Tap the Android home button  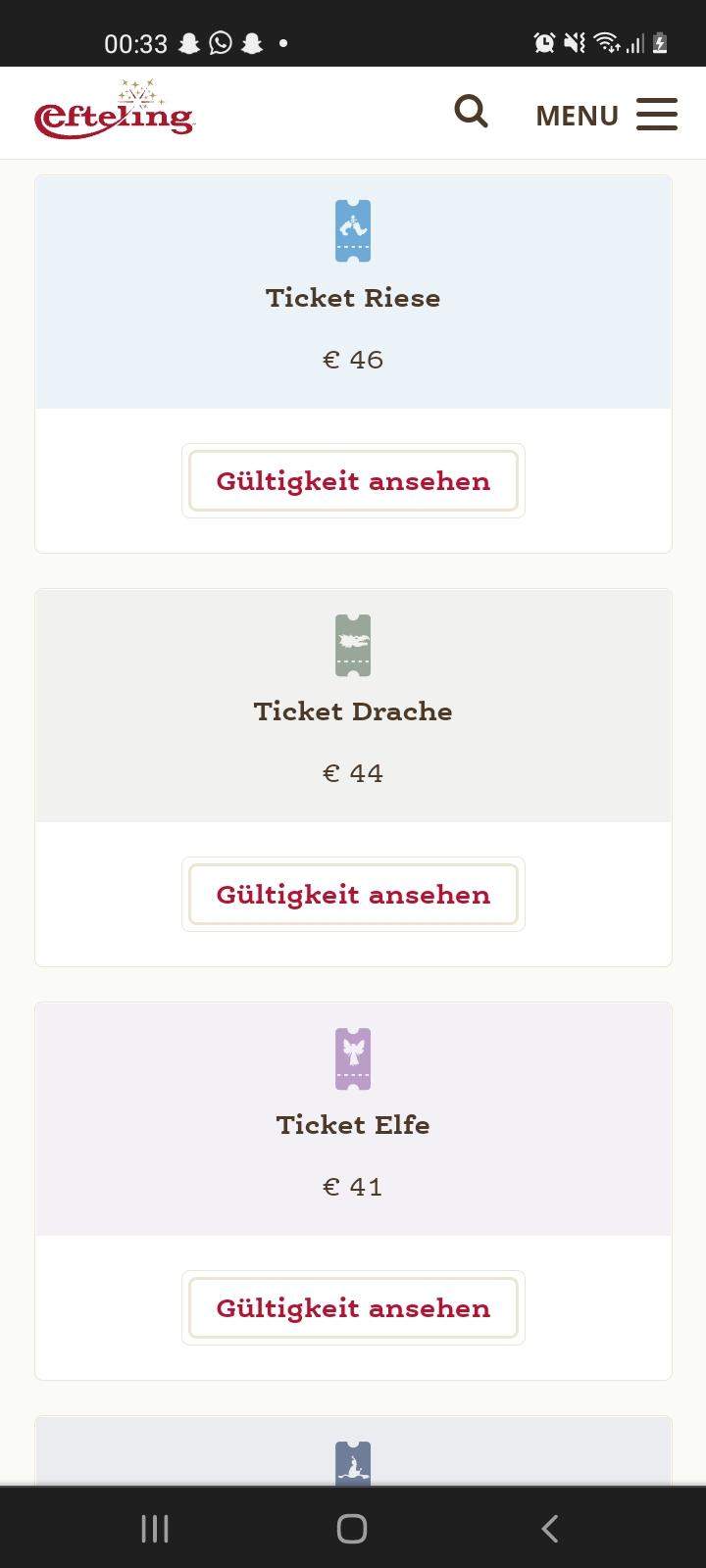pos(352,1527)
